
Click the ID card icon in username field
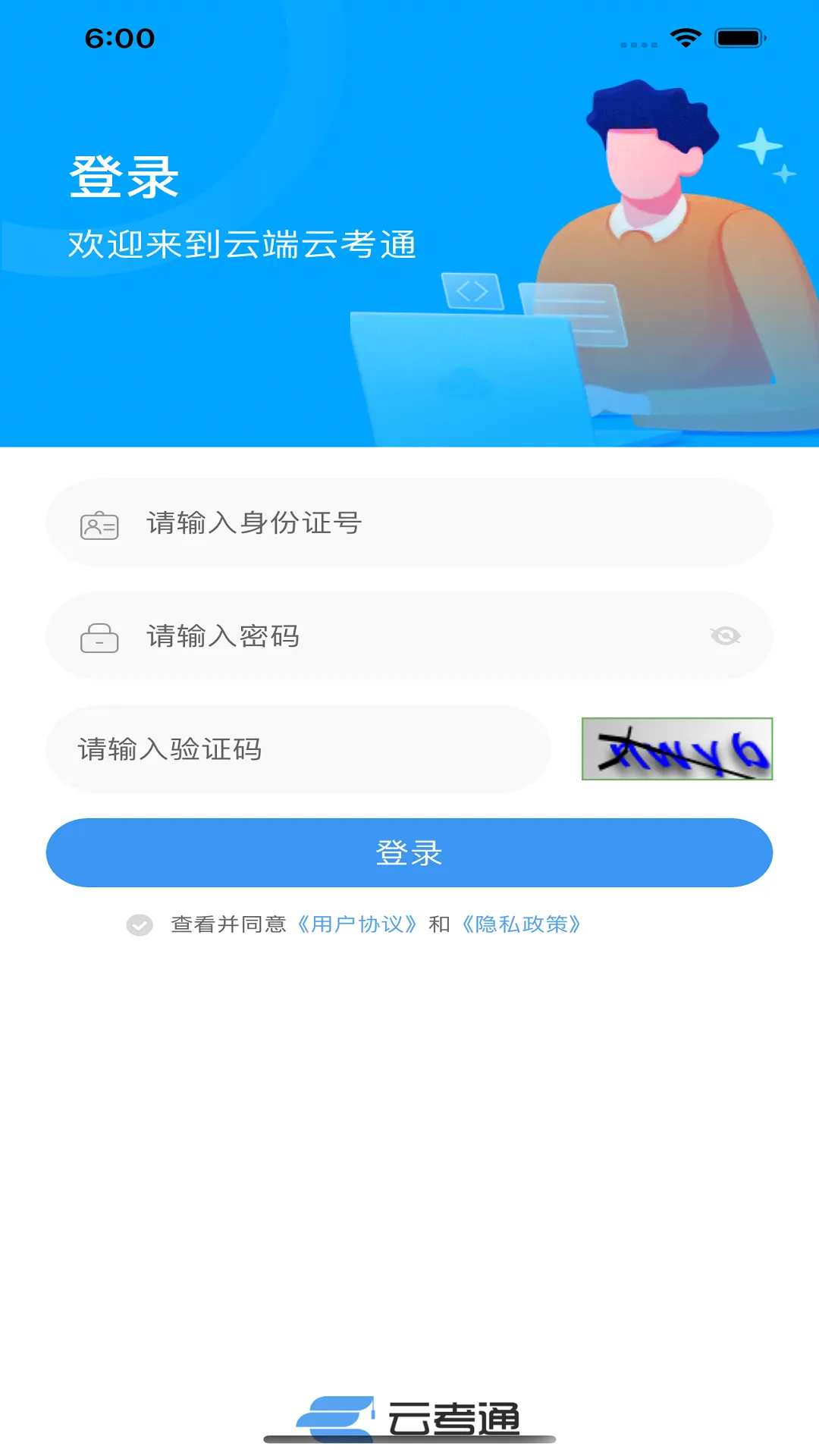coord(99,522)
